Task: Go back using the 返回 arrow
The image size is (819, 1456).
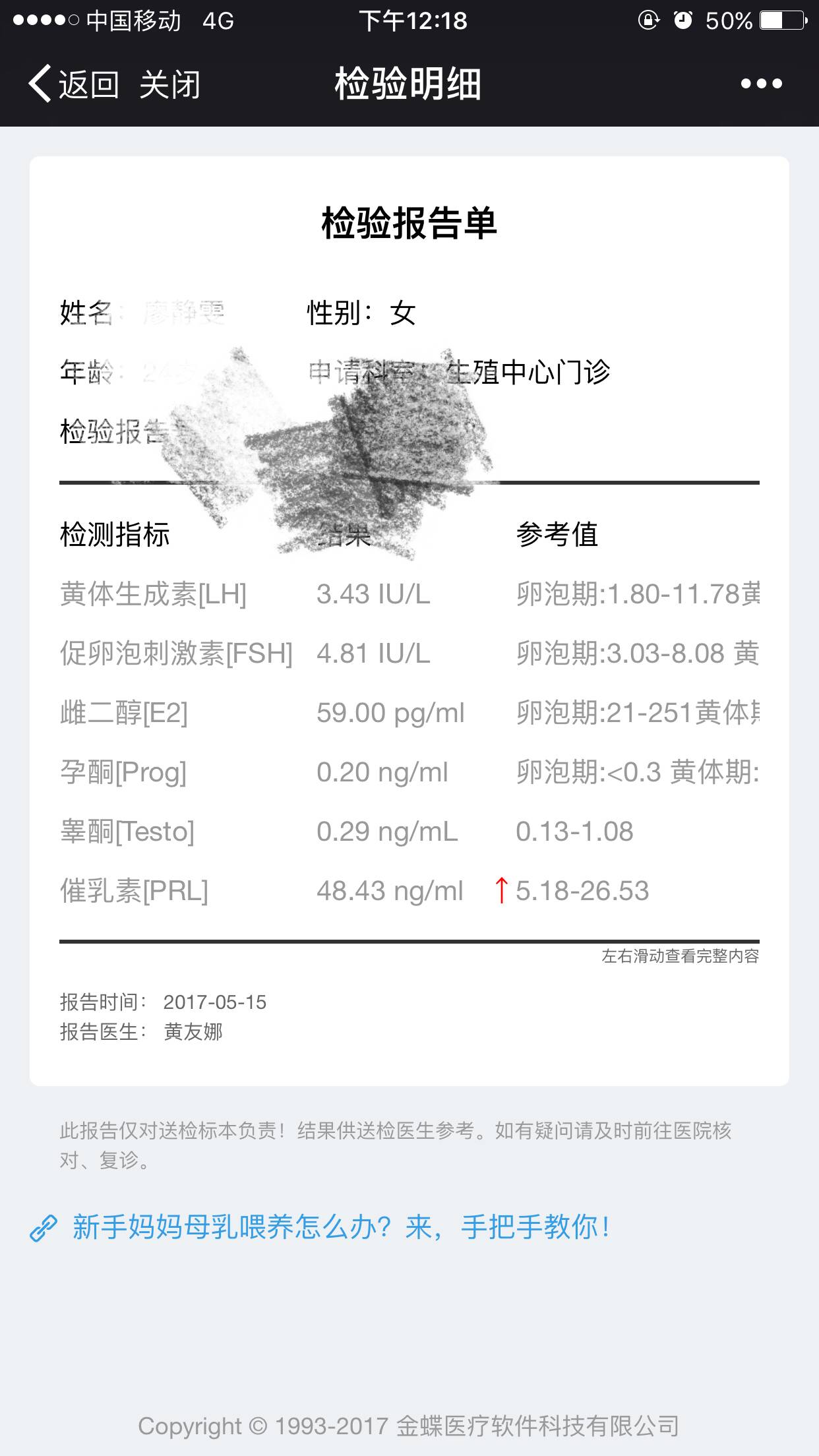Action: (x=73, y=84)
